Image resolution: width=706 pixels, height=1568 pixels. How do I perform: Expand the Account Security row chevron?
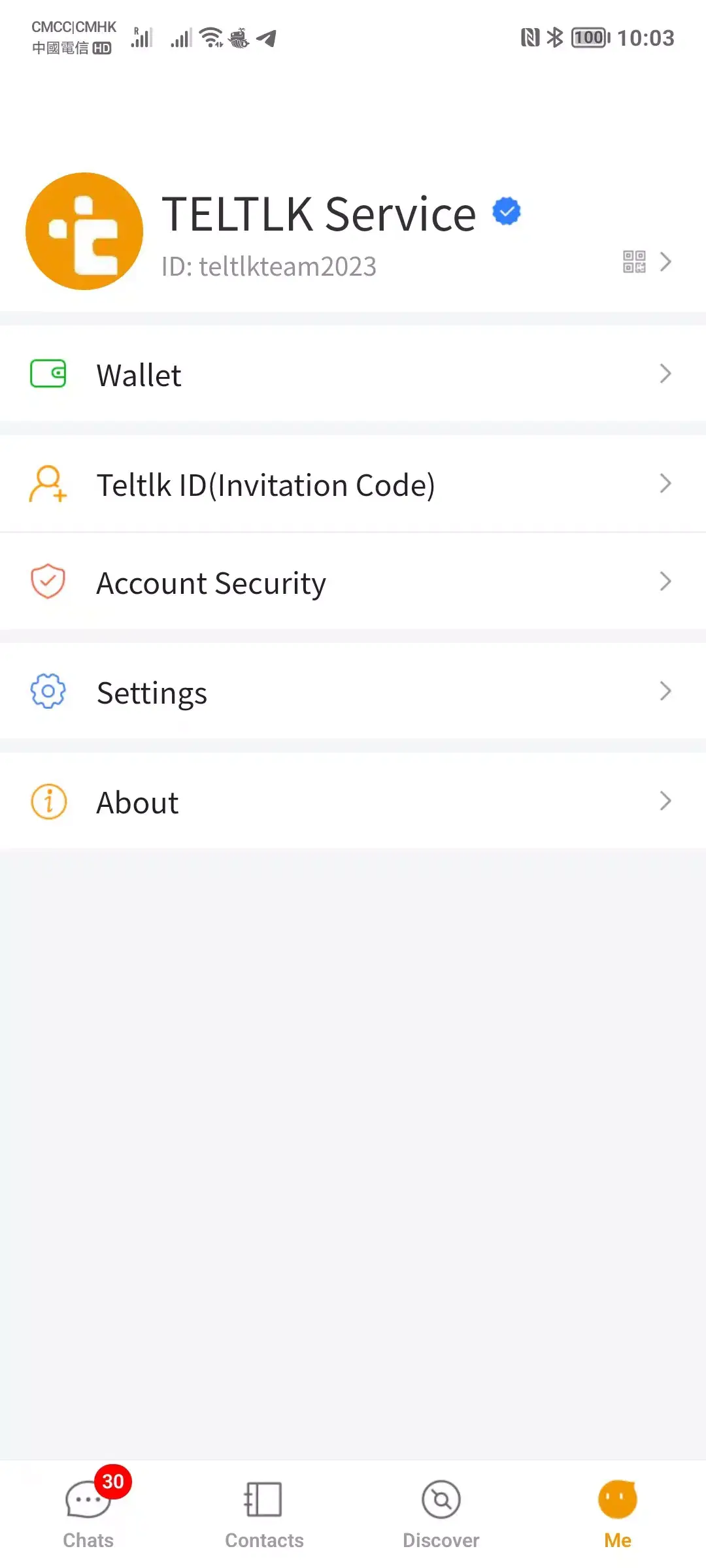click(666, 581)
